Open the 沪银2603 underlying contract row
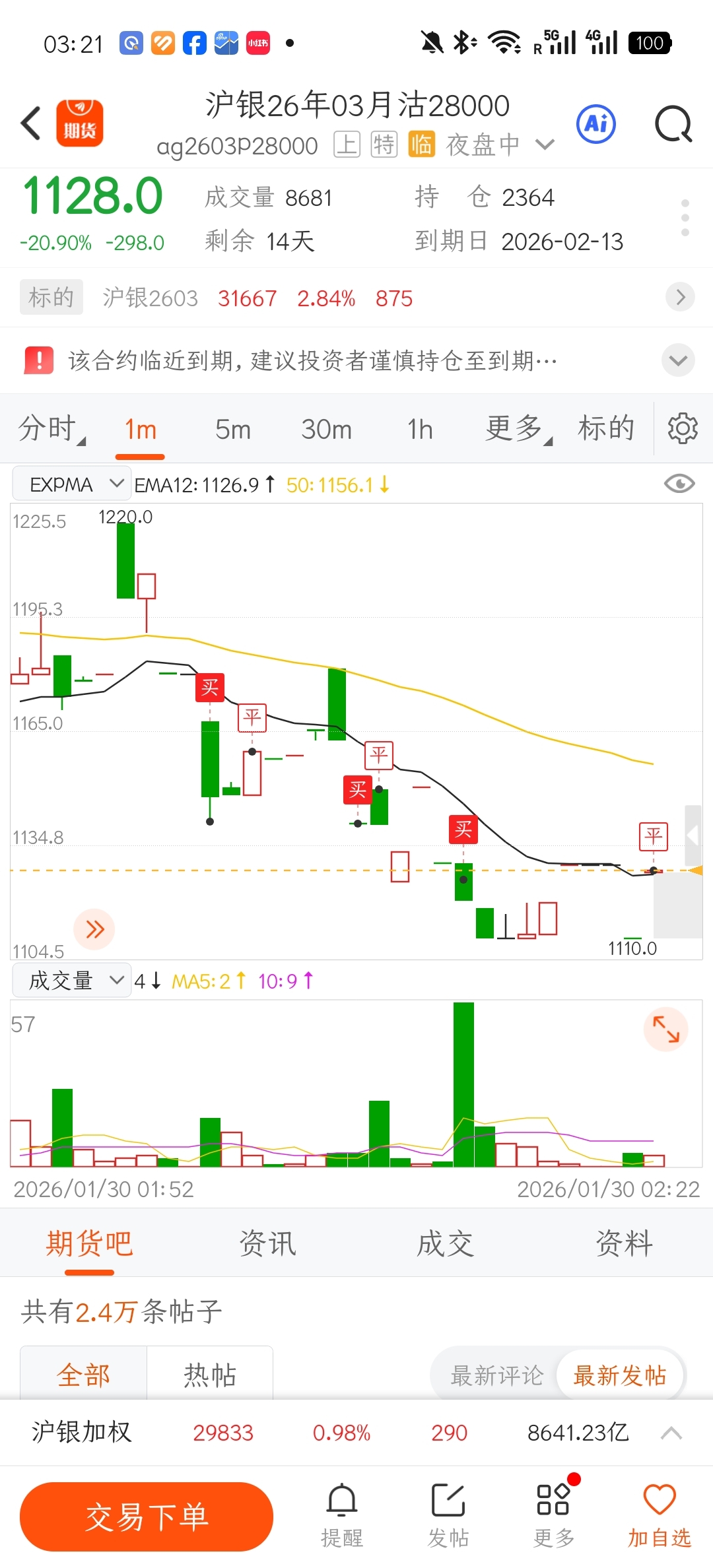This screenshot has height=1568, width=713. point(356,298)
